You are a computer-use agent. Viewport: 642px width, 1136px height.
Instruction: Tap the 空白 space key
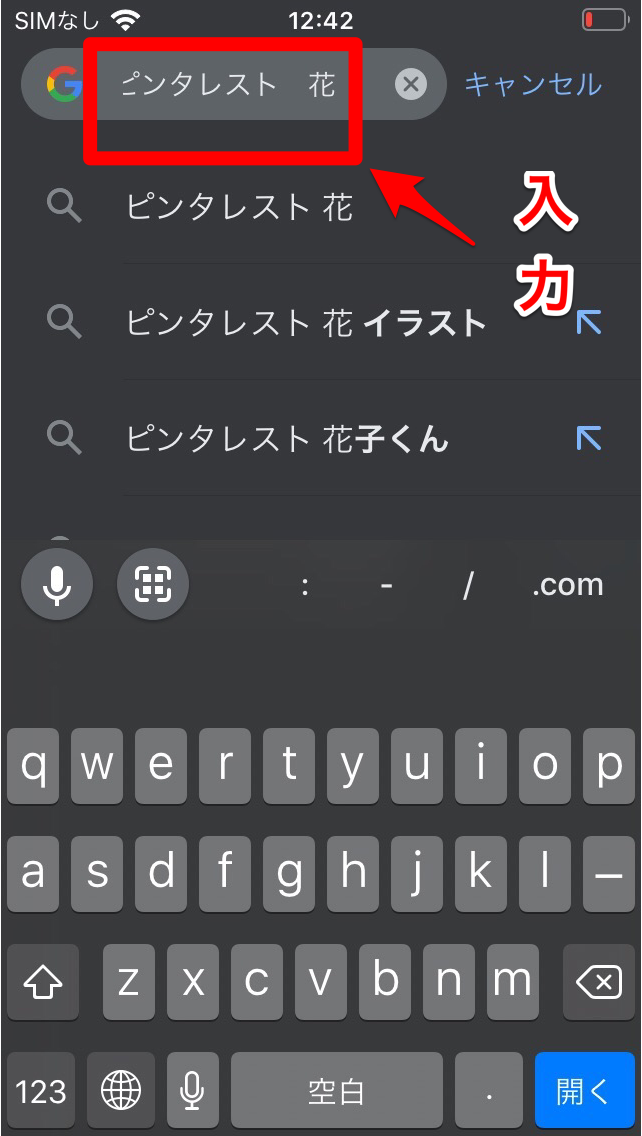click(336, 1091)
